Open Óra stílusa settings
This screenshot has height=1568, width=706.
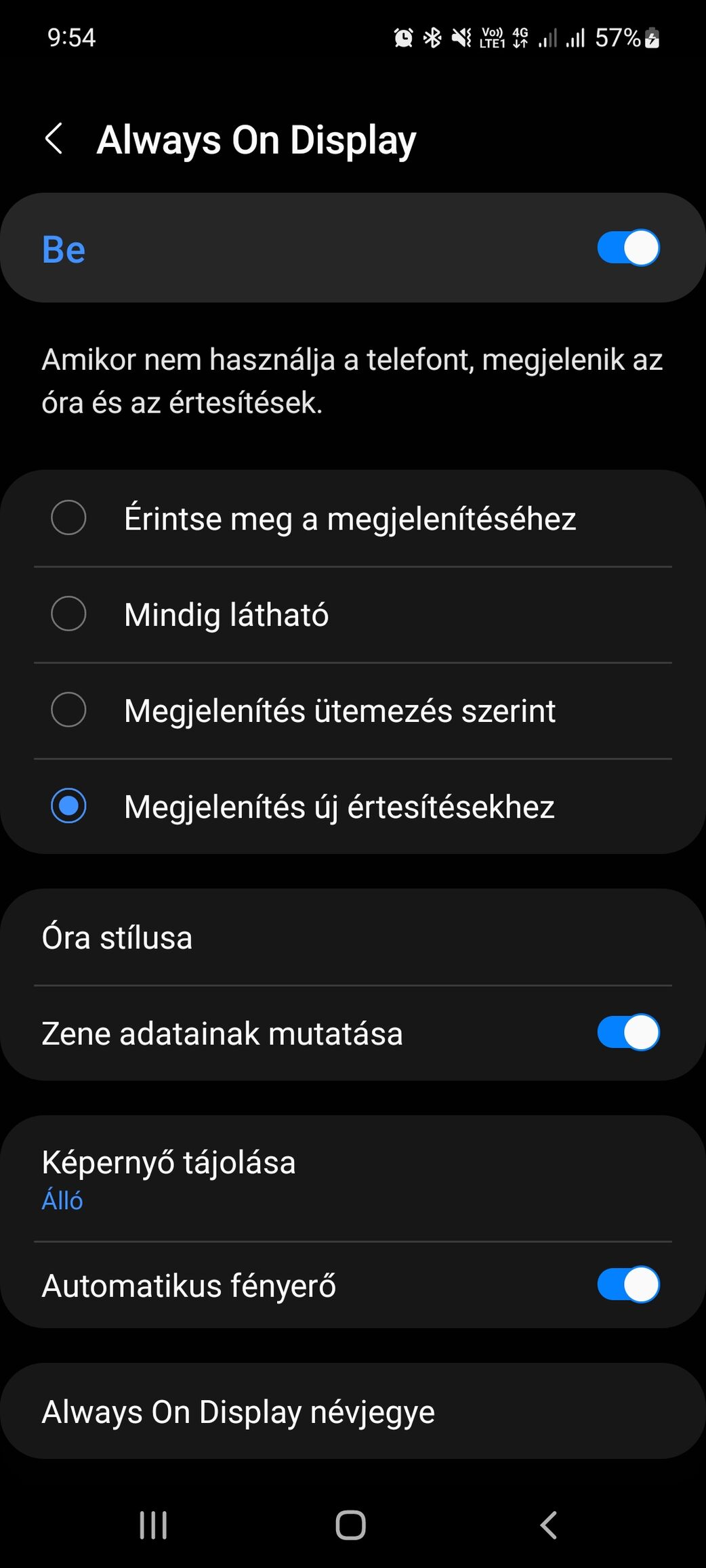pos(353,937)
